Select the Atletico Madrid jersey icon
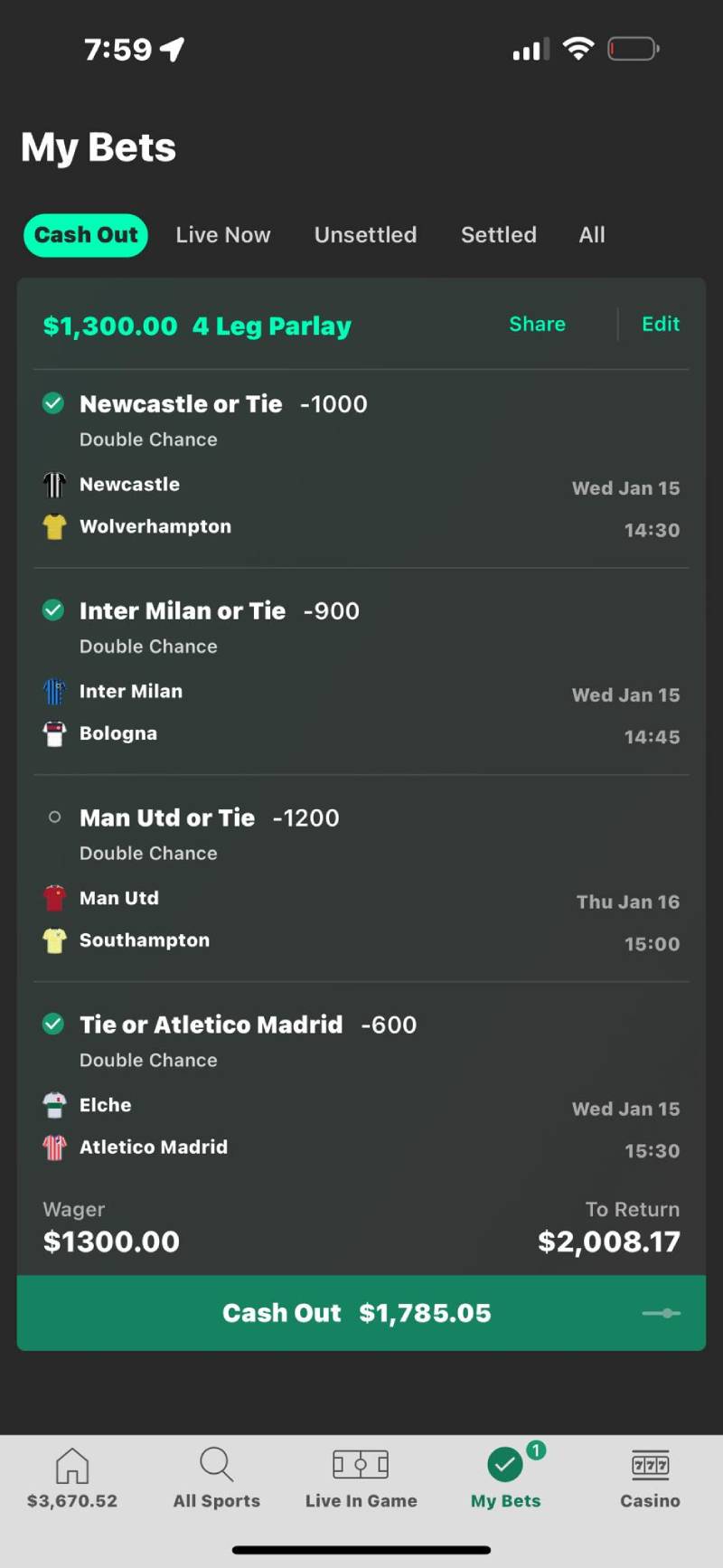Screen dimensions: 723x1568 [x=54, y=1147]
